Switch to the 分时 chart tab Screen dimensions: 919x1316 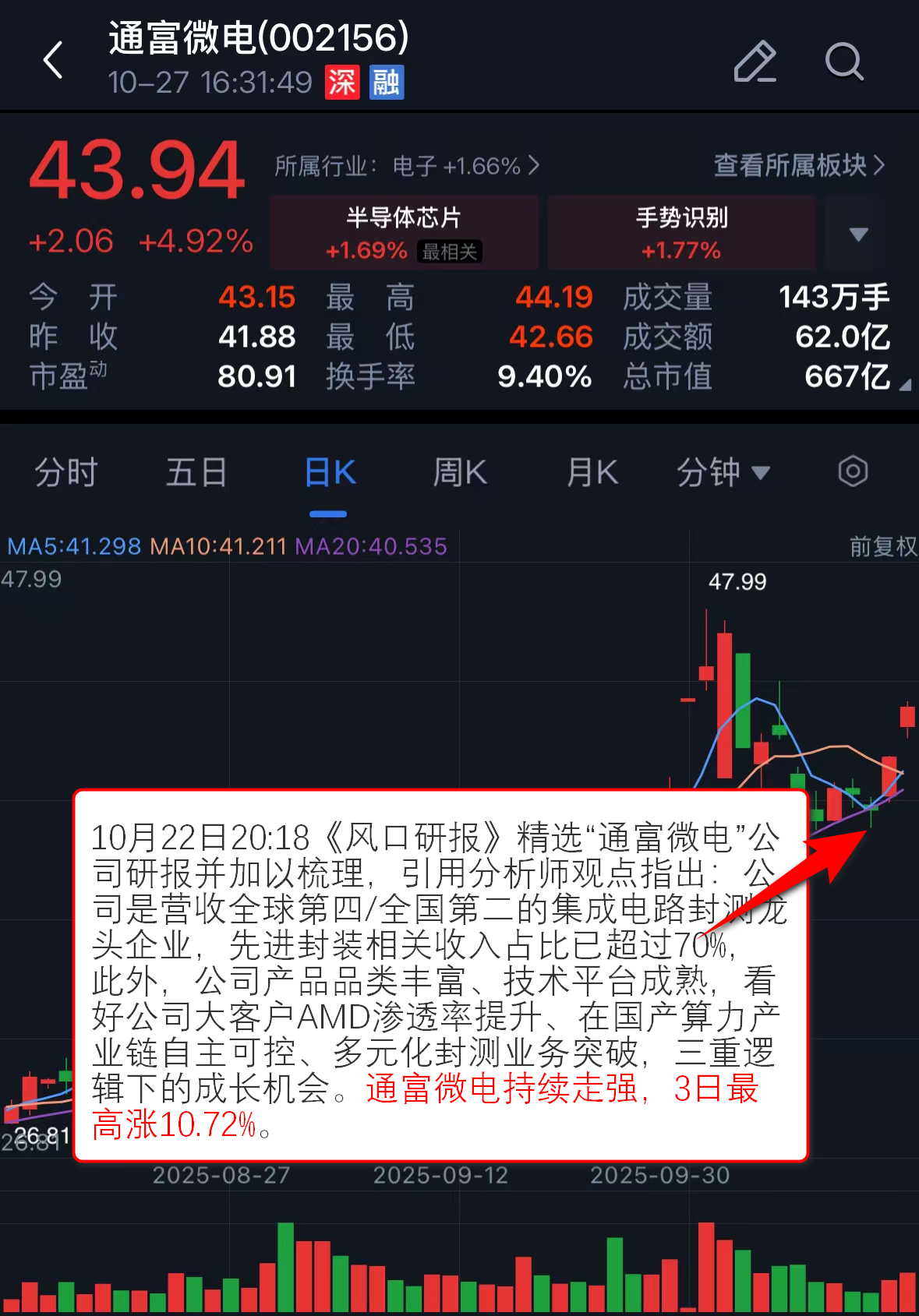click(65, 472)
